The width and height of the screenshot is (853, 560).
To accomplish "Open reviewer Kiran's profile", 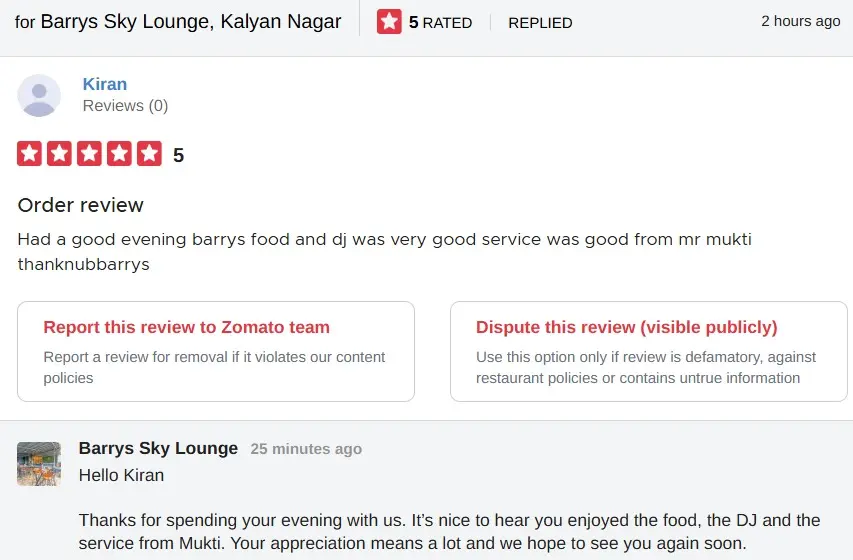I will 104,84.
